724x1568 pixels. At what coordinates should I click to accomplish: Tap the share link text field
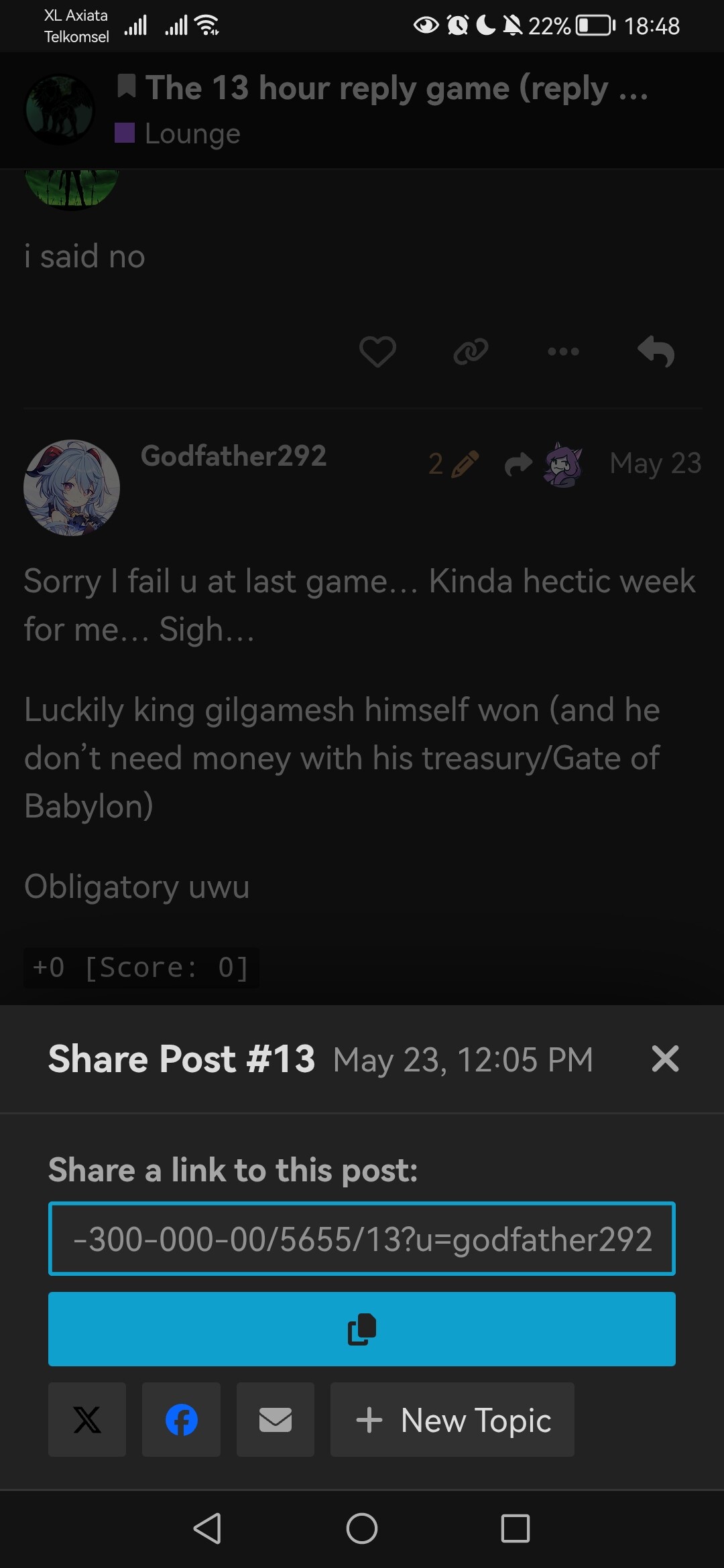click(x=362, y=1238)
